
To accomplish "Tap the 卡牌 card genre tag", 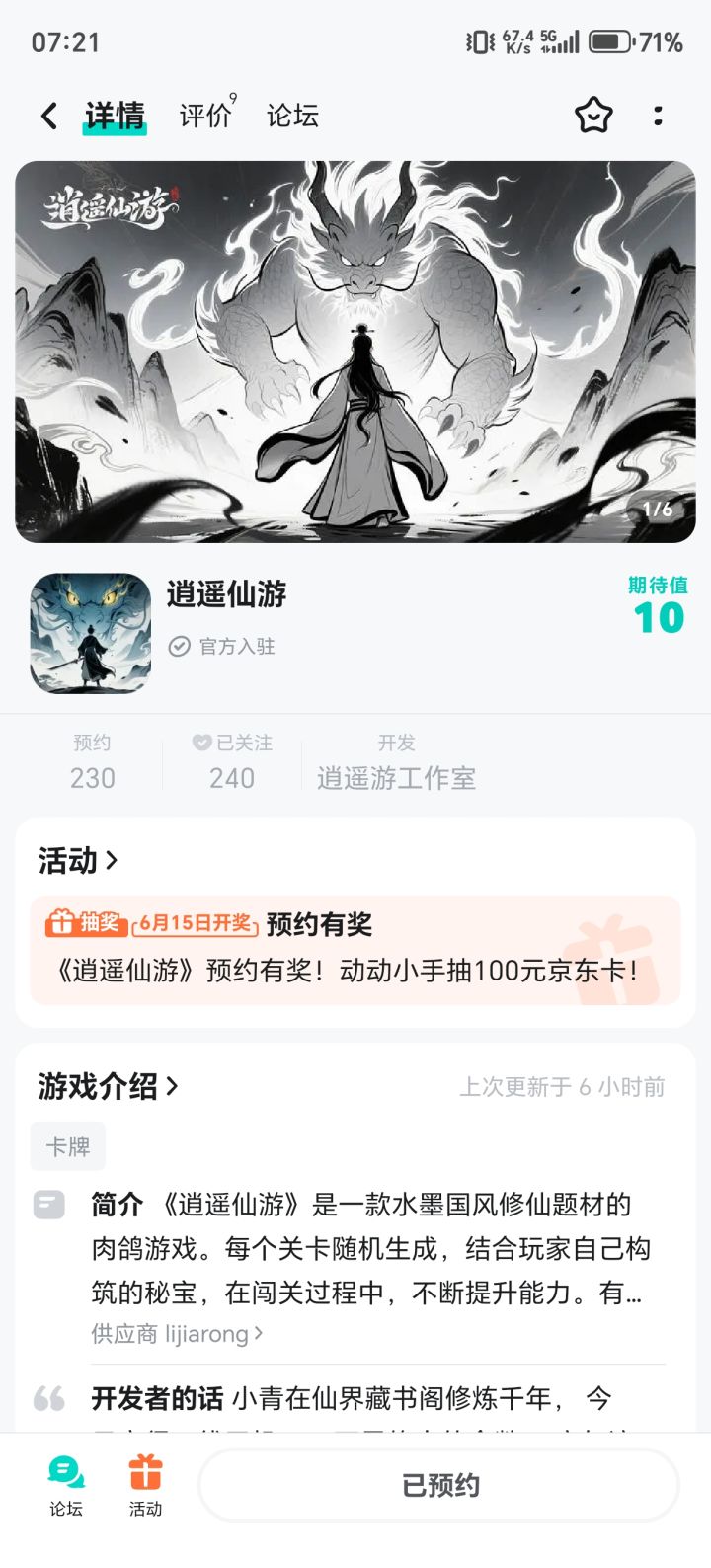I will point(67,1146).
